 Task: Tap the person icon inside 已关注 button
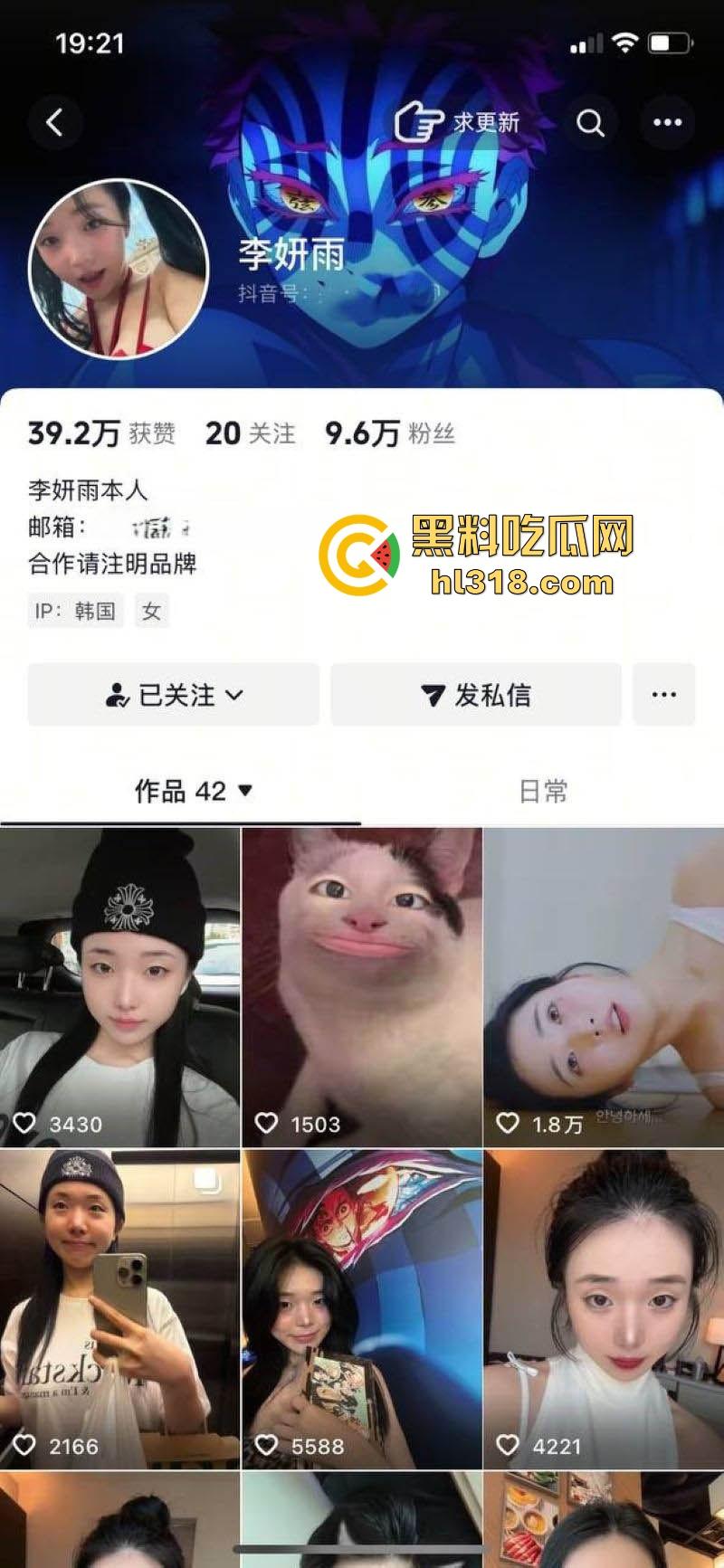(x=117, y=695)
